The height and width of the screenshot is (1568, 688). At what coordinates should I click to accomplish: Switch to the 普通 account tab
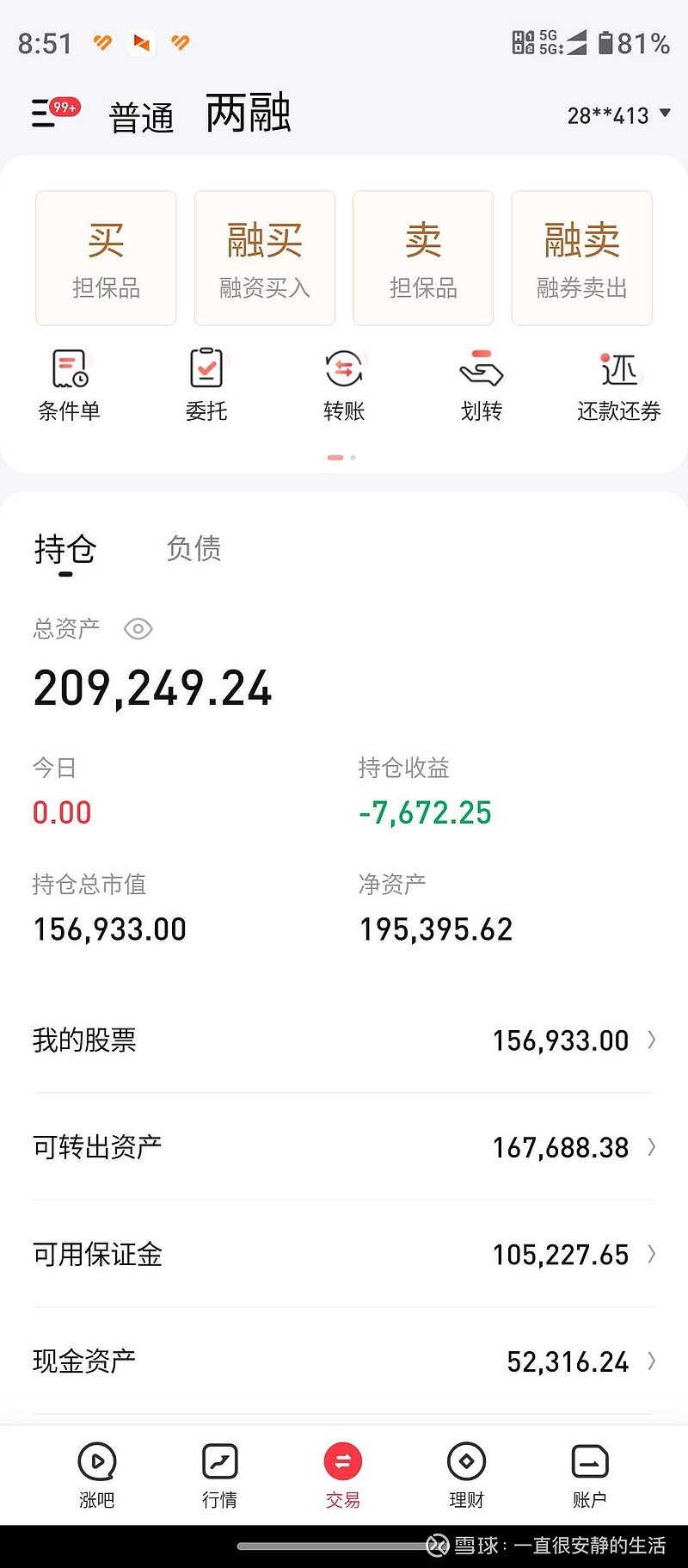pyautogui.click(x=142, y=117)
